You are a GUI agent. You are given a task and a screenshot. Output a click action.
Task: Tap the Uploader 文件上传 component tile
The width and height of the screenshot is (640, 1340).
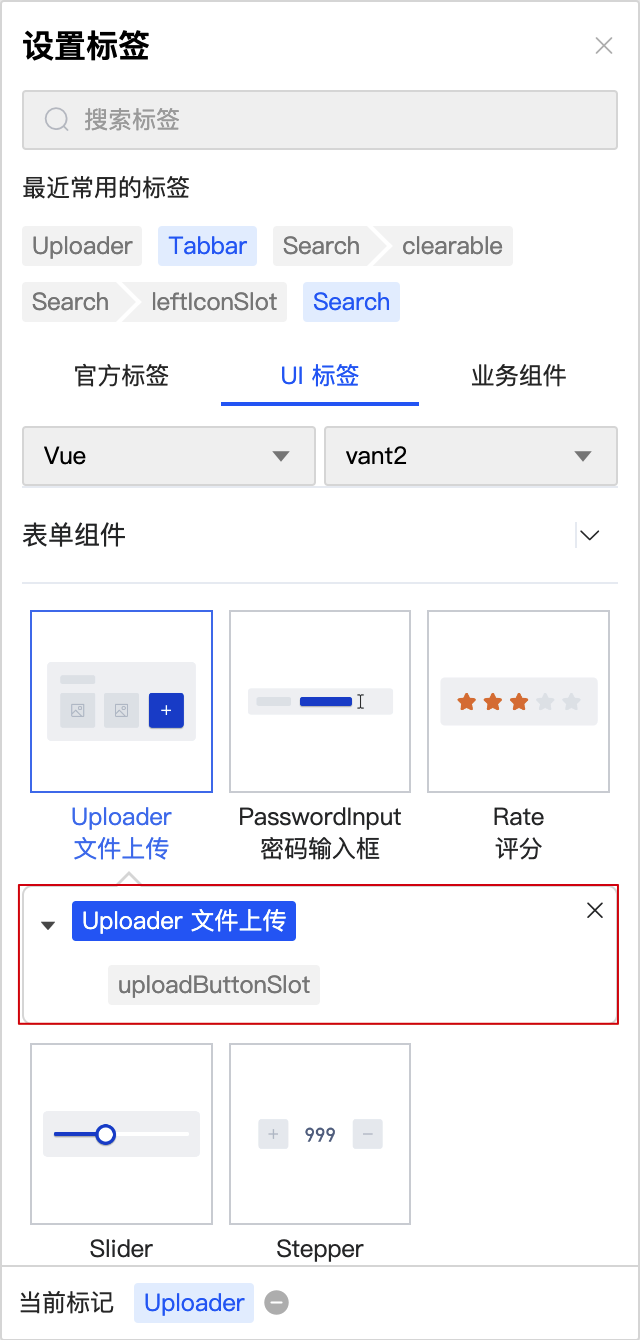[122, 736]
